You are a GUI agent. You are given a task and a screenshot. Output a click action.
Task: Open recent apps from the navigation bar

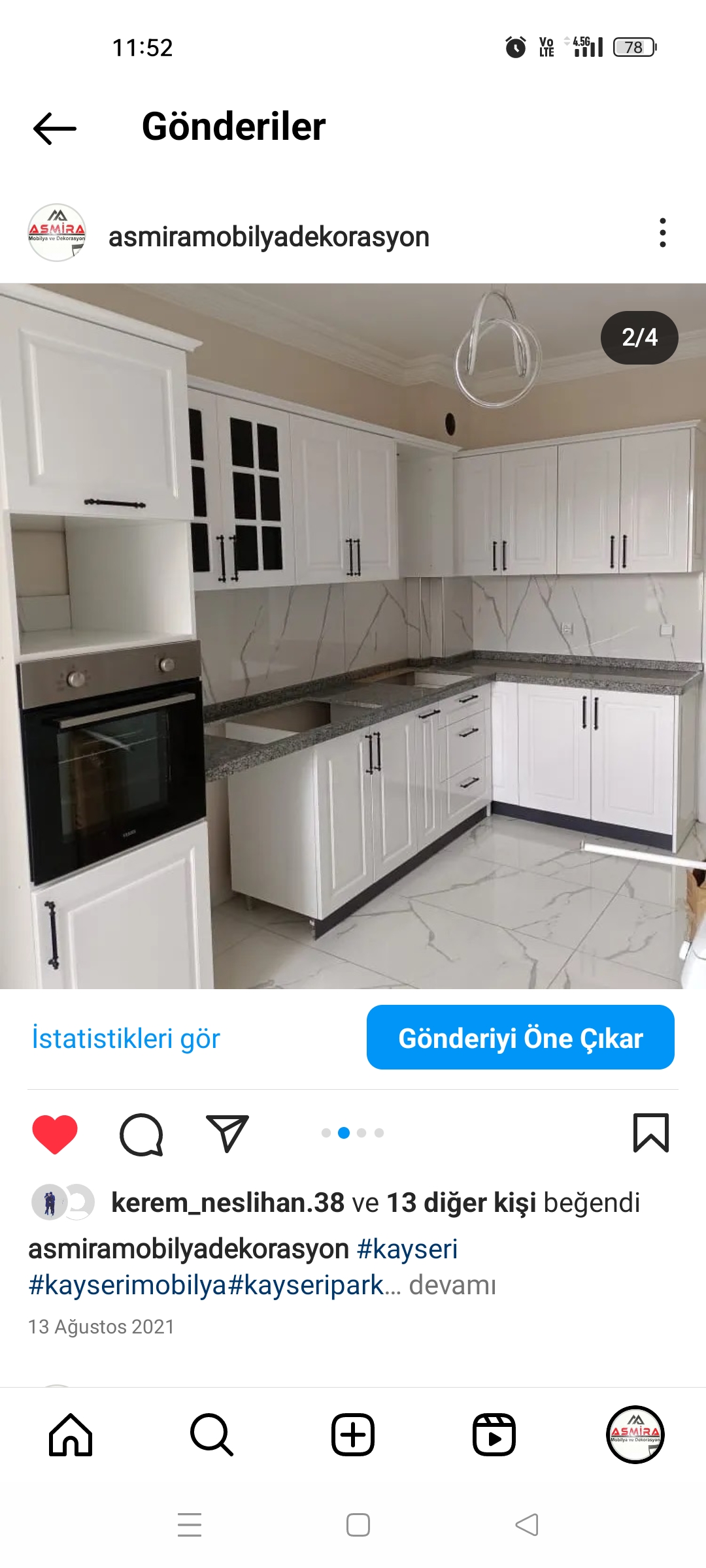[190, 1525]
